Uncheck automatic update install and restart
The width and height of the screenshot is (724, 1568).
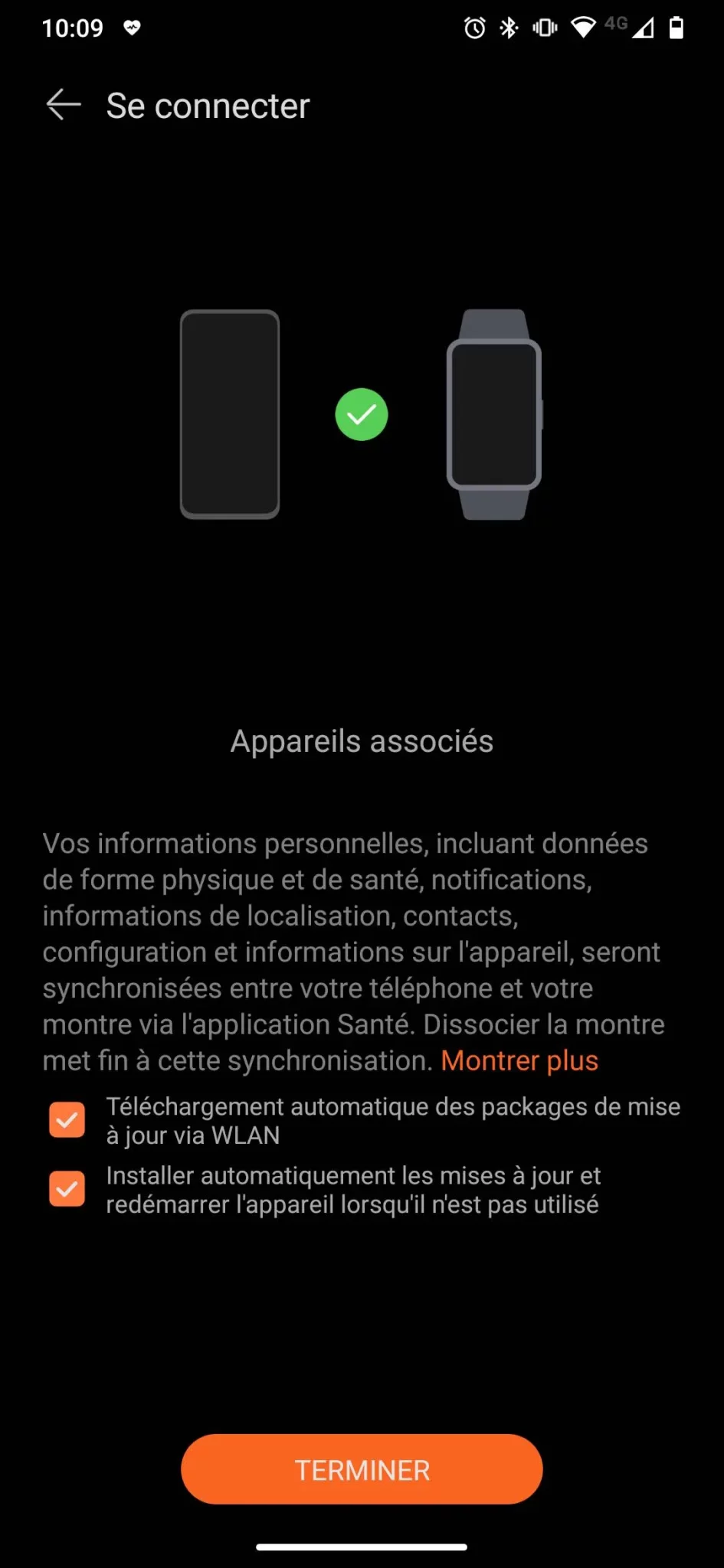(67, 1189)
